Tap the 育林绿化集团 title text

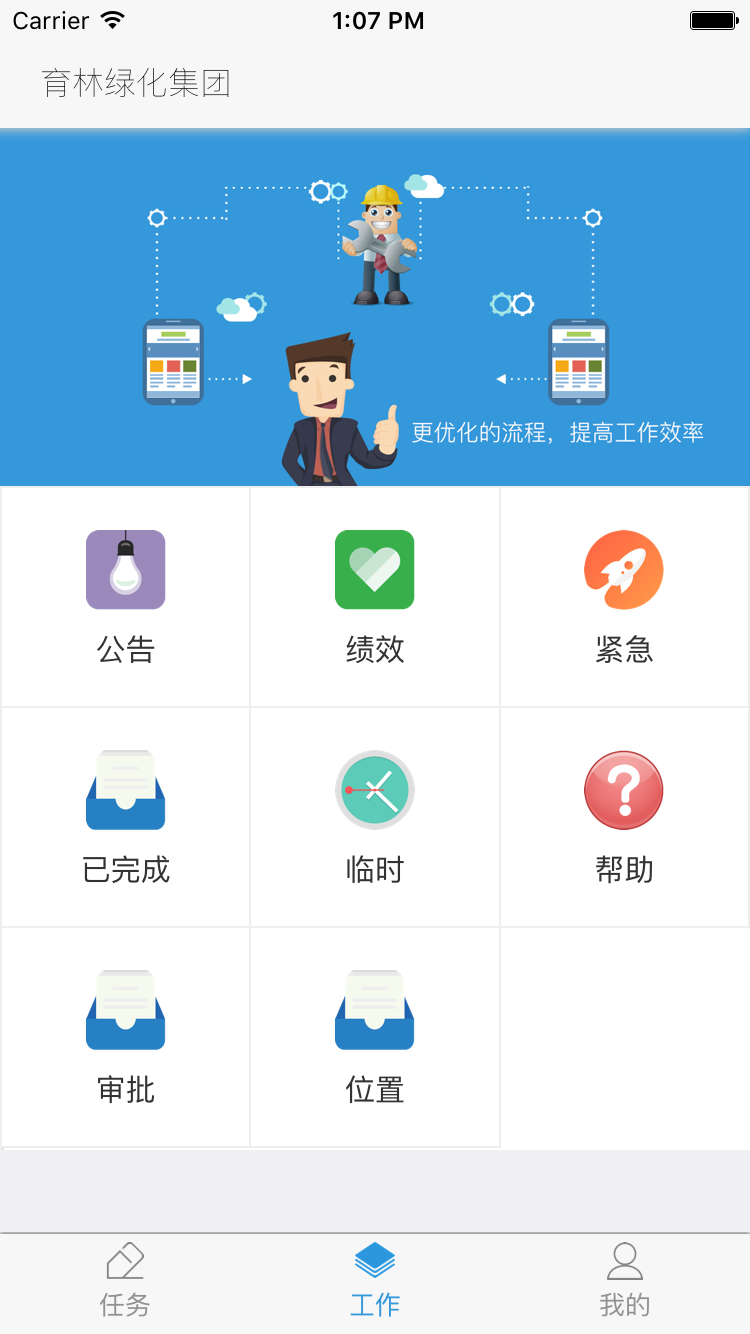137,84
